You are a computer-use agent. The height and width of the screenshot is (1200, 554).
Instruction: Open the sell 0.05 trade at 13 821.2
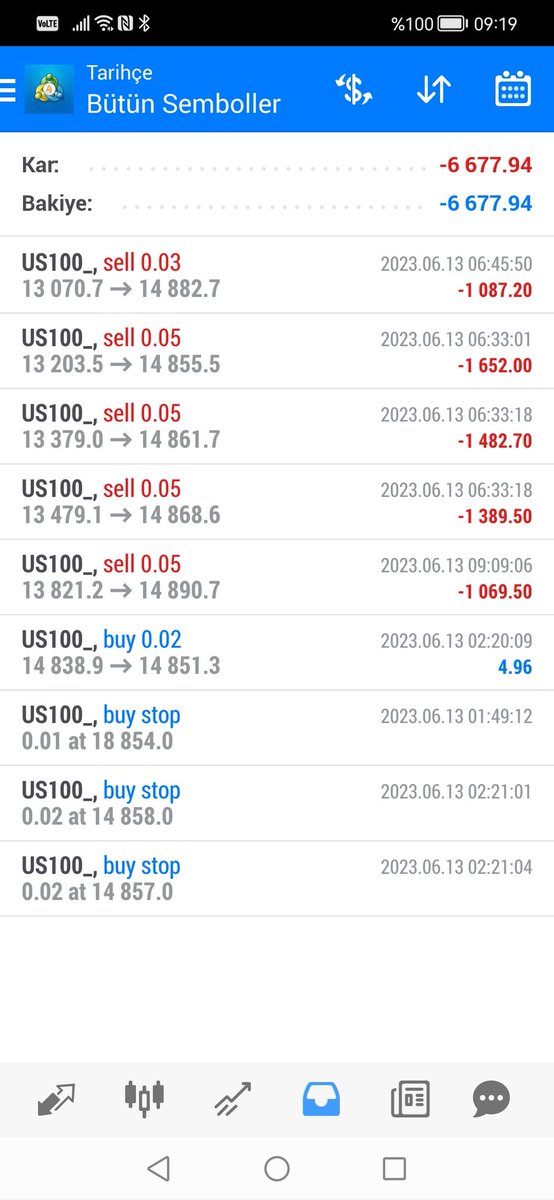[x=277, y=577]
